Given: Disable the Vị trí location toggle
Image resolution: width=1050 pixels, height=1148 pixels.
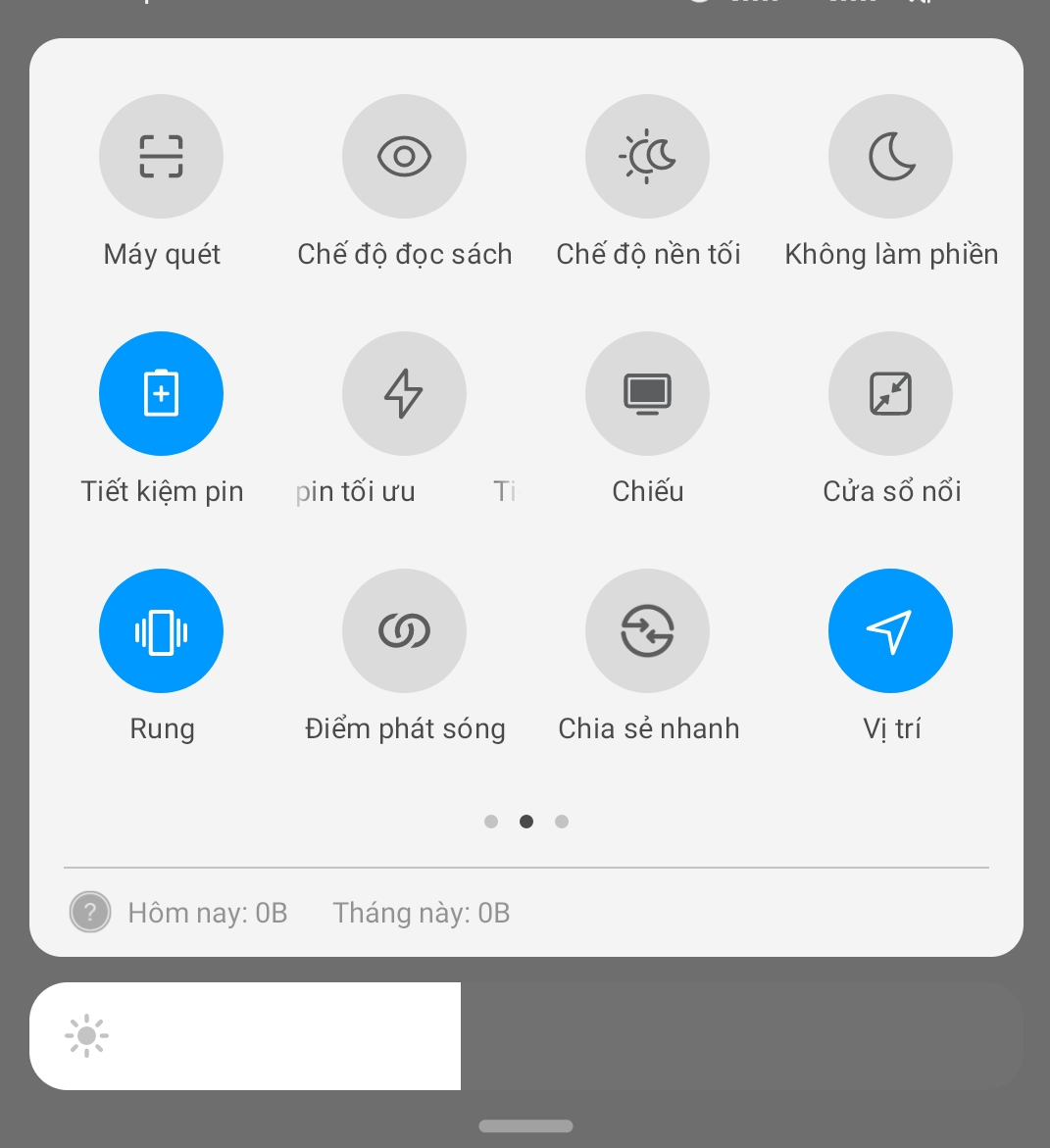Looking at the screenshot, I should coord(890,630).
